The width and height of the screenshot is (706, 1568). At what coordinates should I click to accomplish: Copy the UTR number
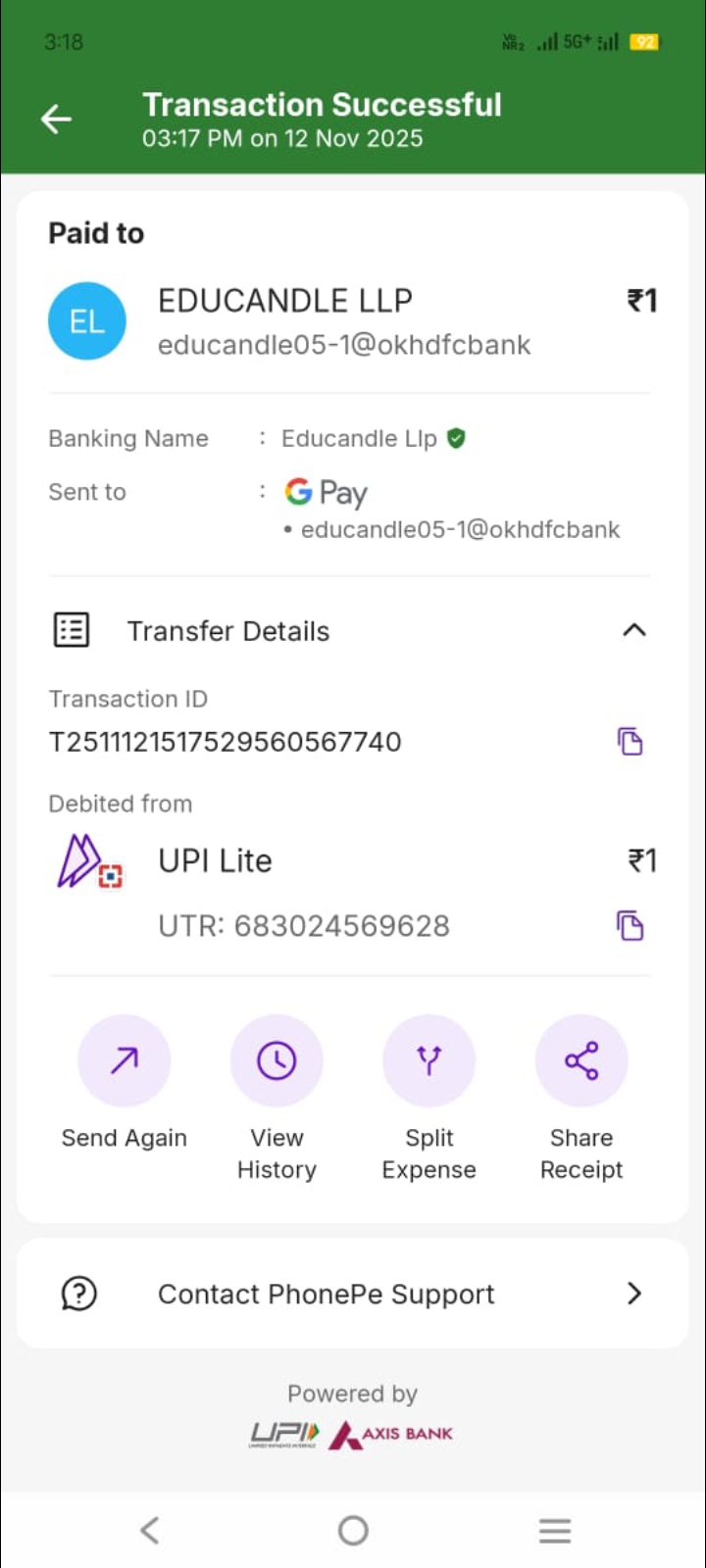[x=630, y=925]
